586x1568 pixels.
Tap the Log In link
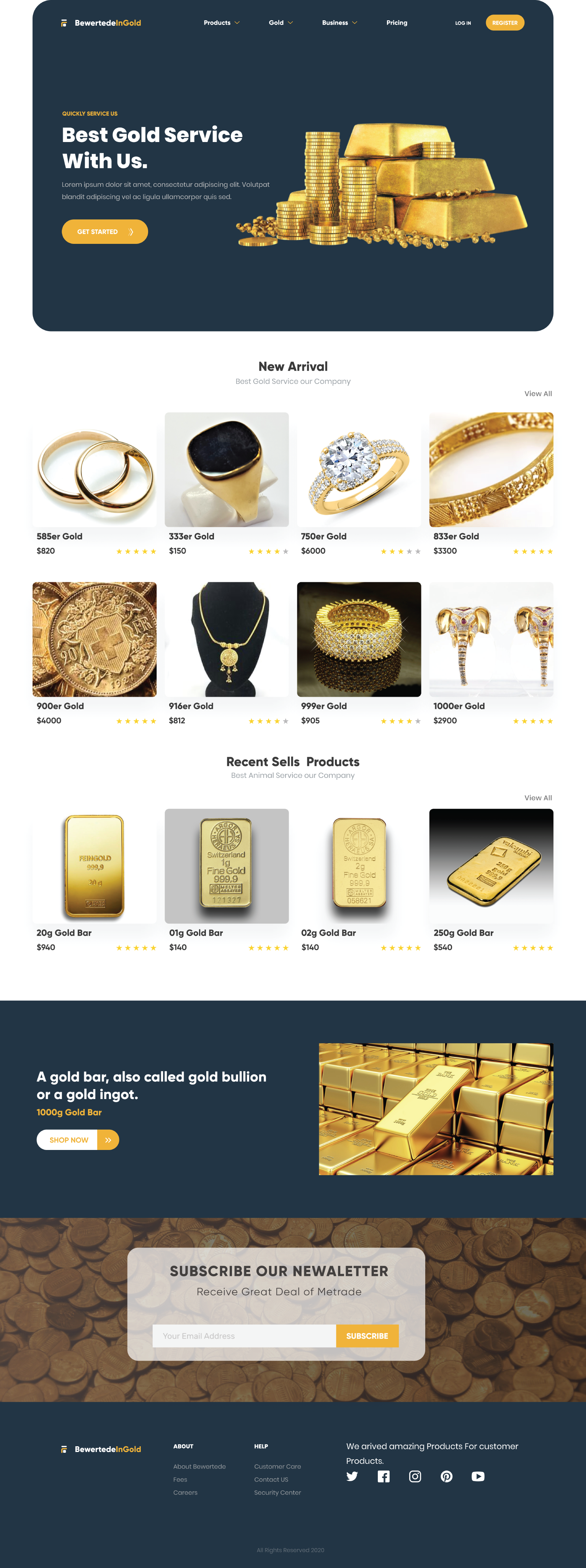[x=462, y=23]
